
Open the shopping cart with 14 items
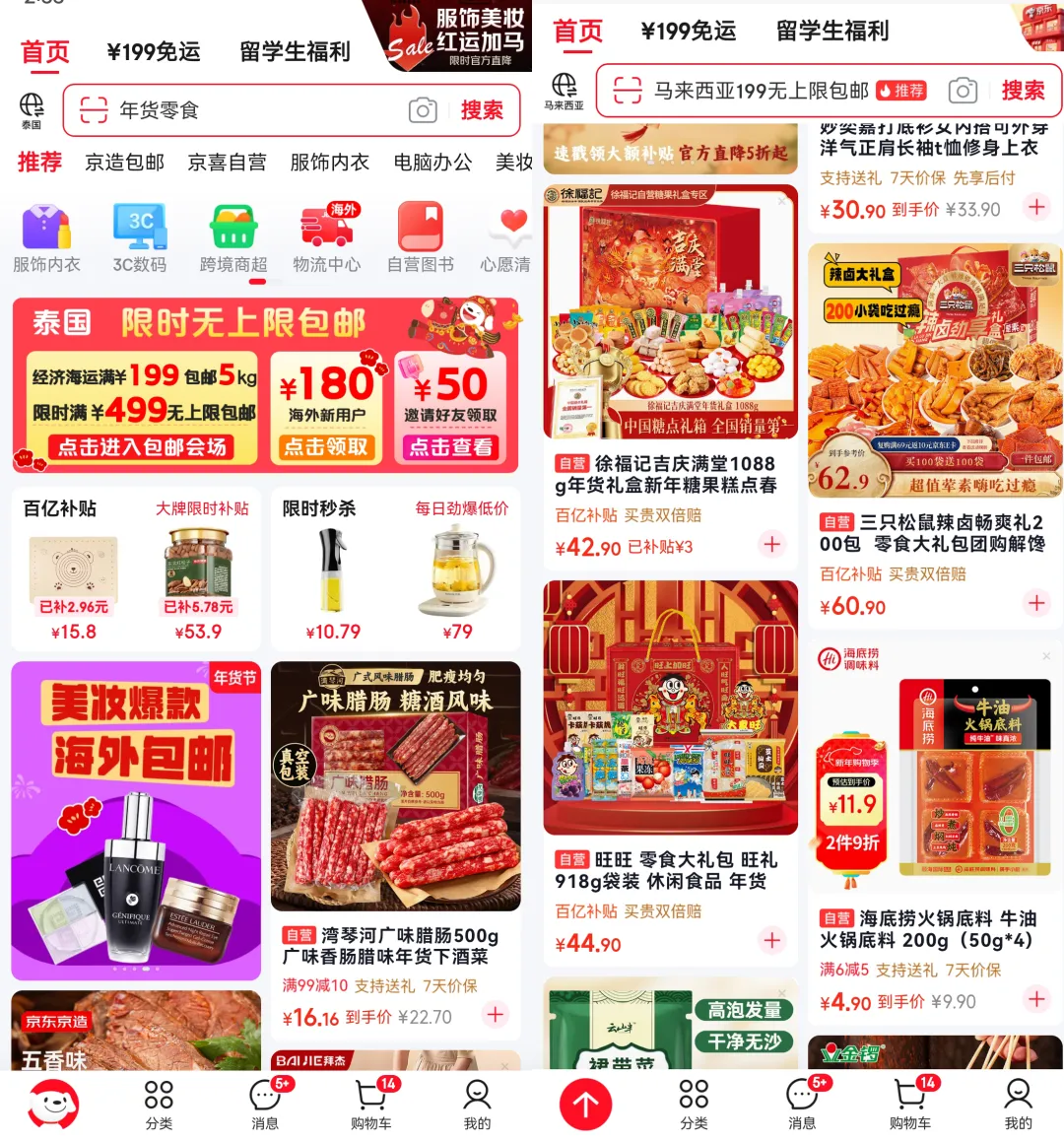pyautogui.click(x=369, y=1104)
